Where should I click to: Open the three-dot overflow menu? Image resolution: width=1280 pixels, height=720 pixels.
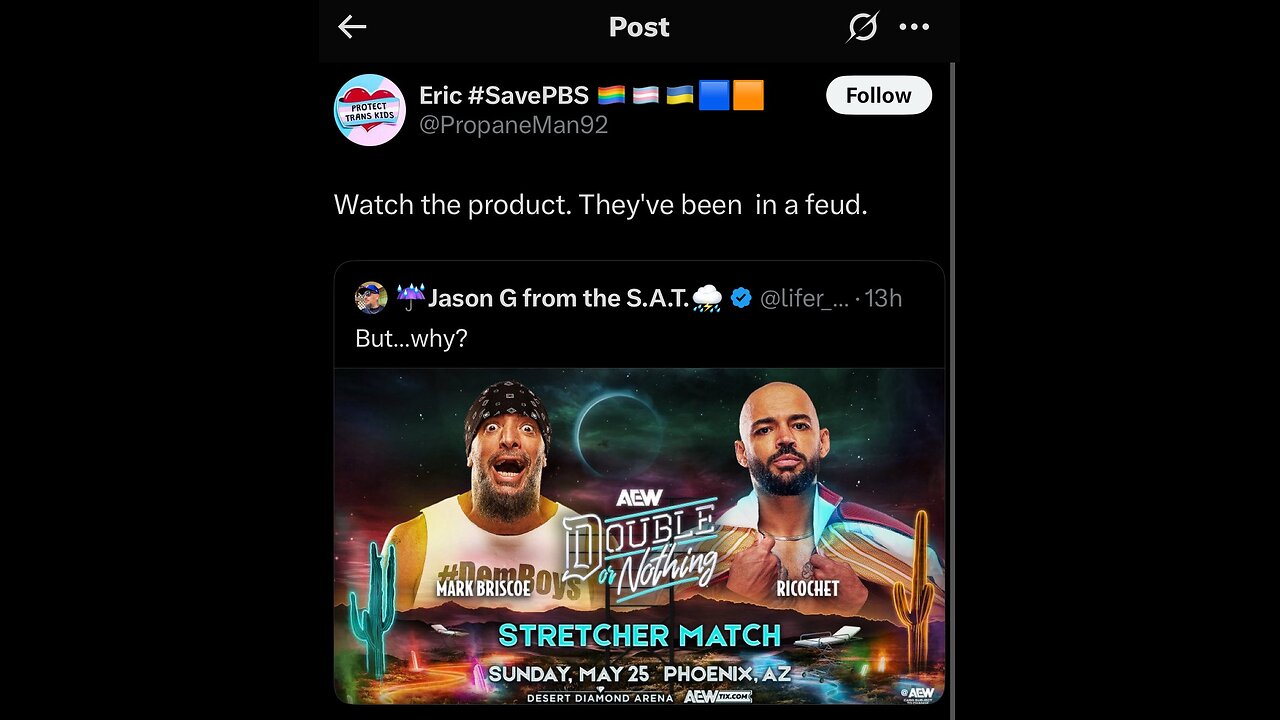pos(914,27)
